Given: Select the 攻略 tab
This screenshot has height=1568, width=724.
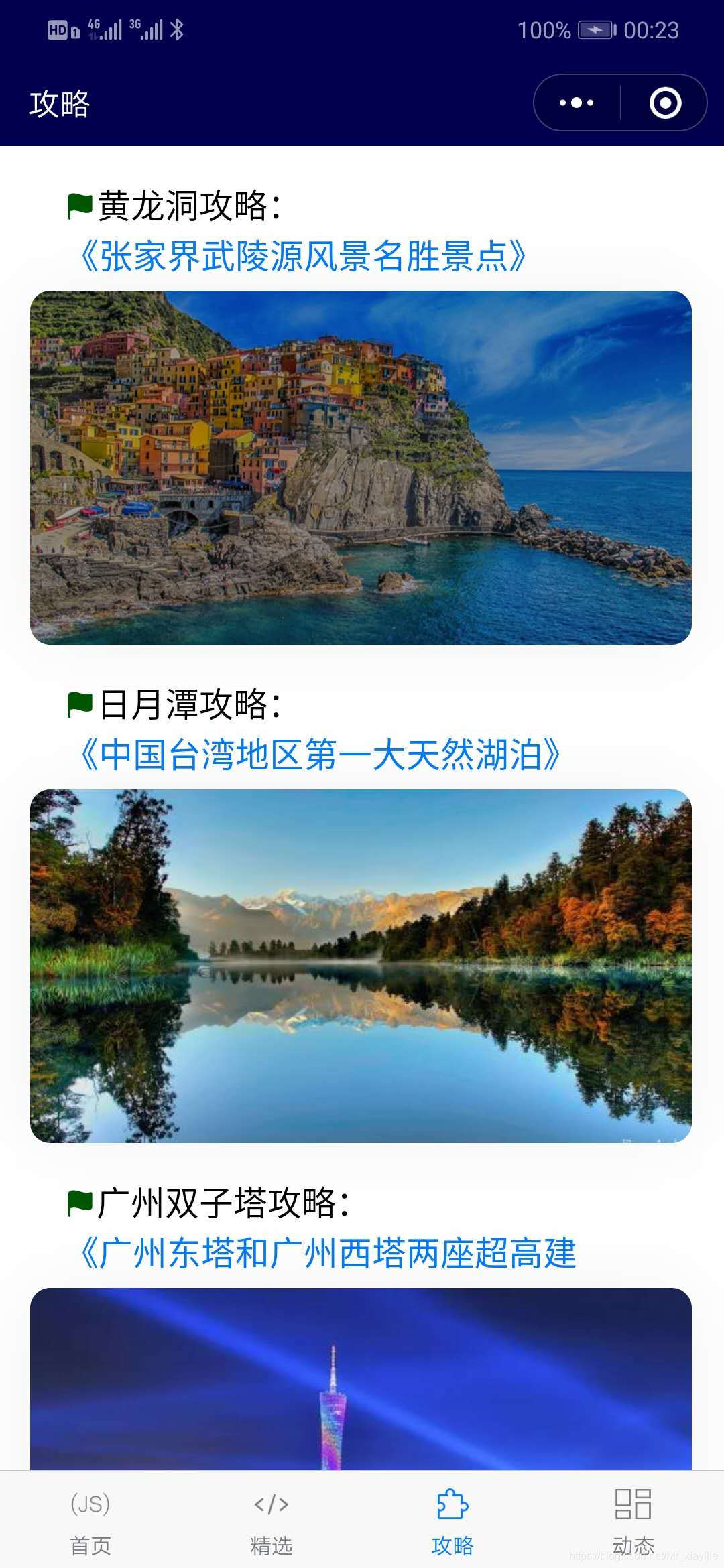Looking at the screenshot, I should pos(452,1520).
